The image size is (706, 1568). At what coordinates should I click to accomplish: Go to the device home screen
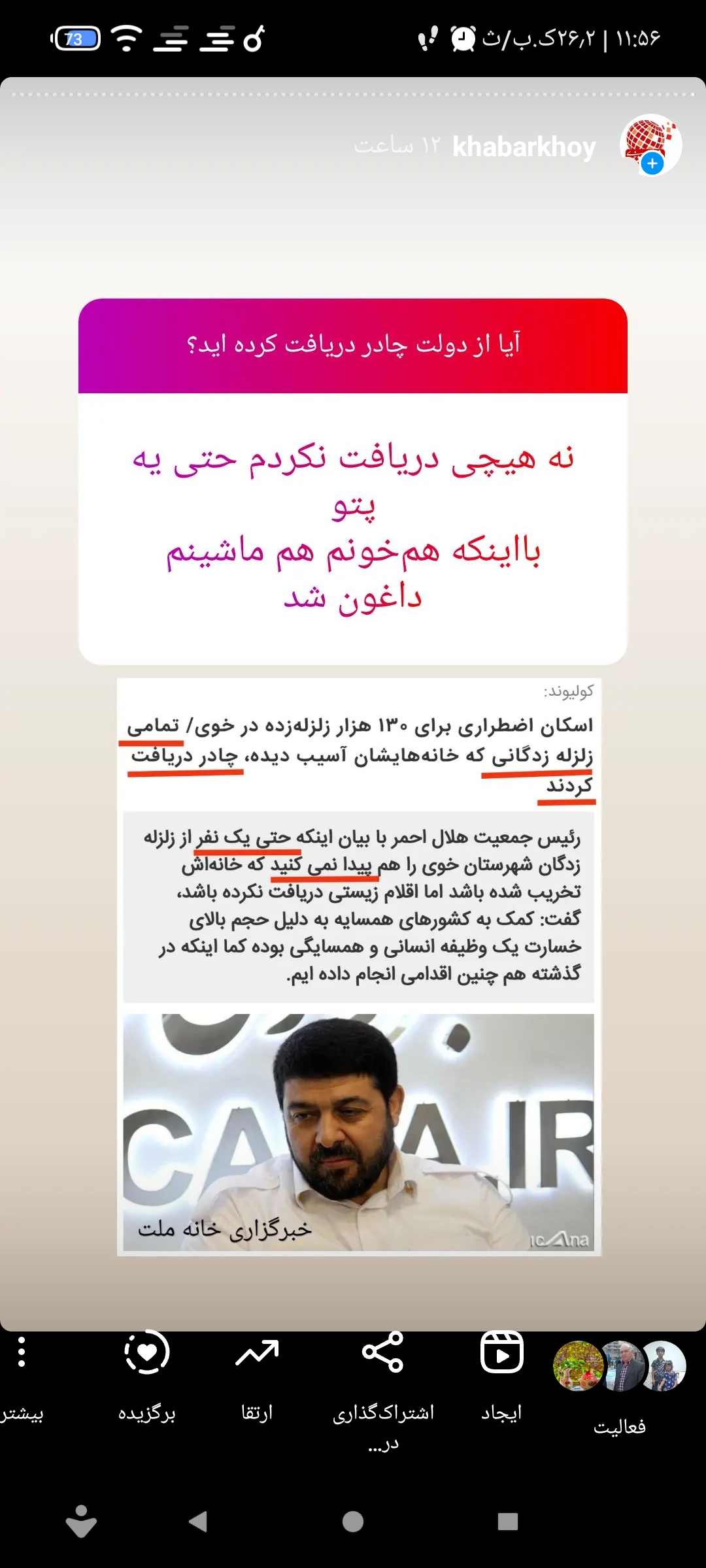tap(353, 1522)
